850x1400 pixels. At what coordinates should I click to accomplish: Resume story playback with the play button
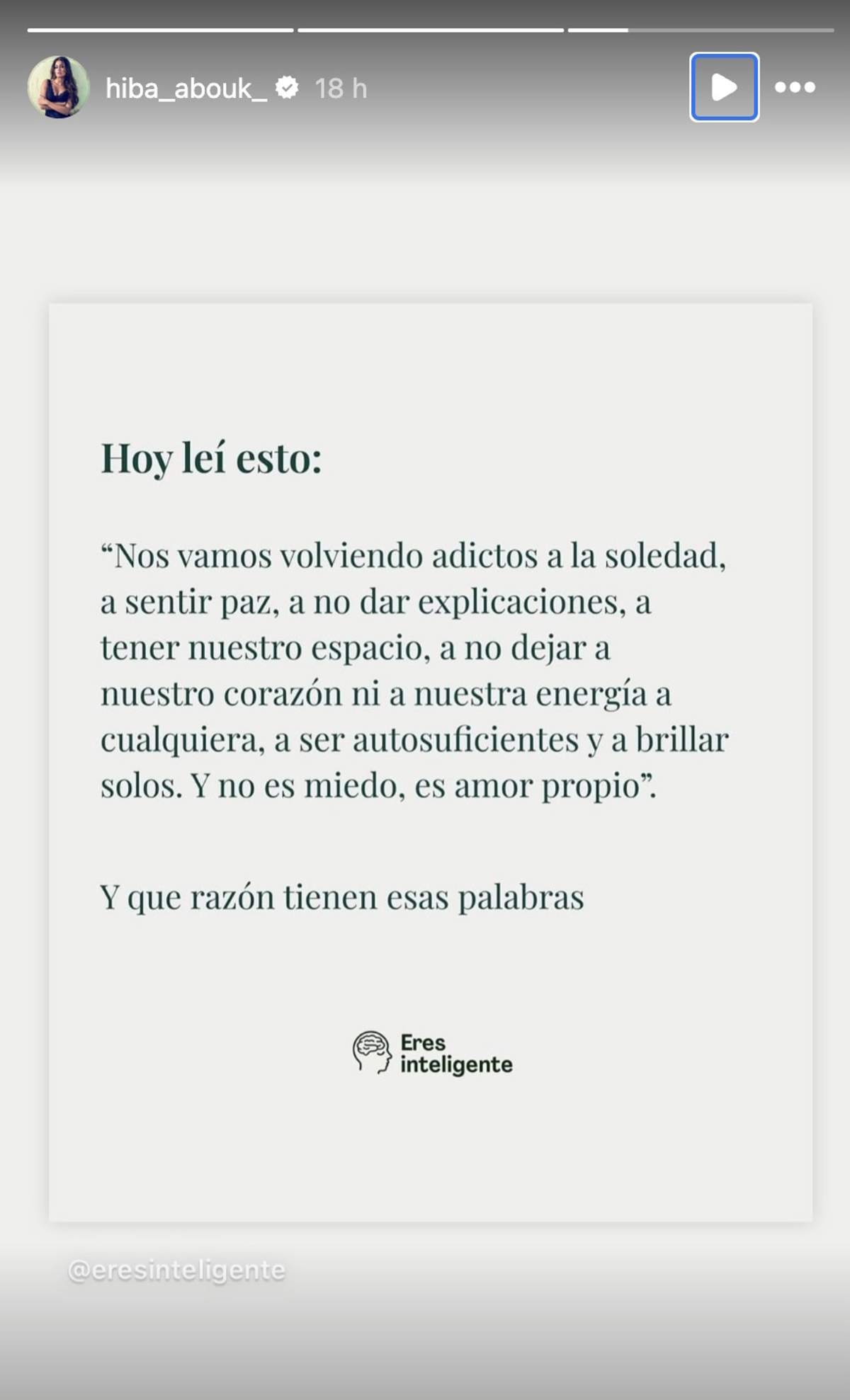[724, 87]
